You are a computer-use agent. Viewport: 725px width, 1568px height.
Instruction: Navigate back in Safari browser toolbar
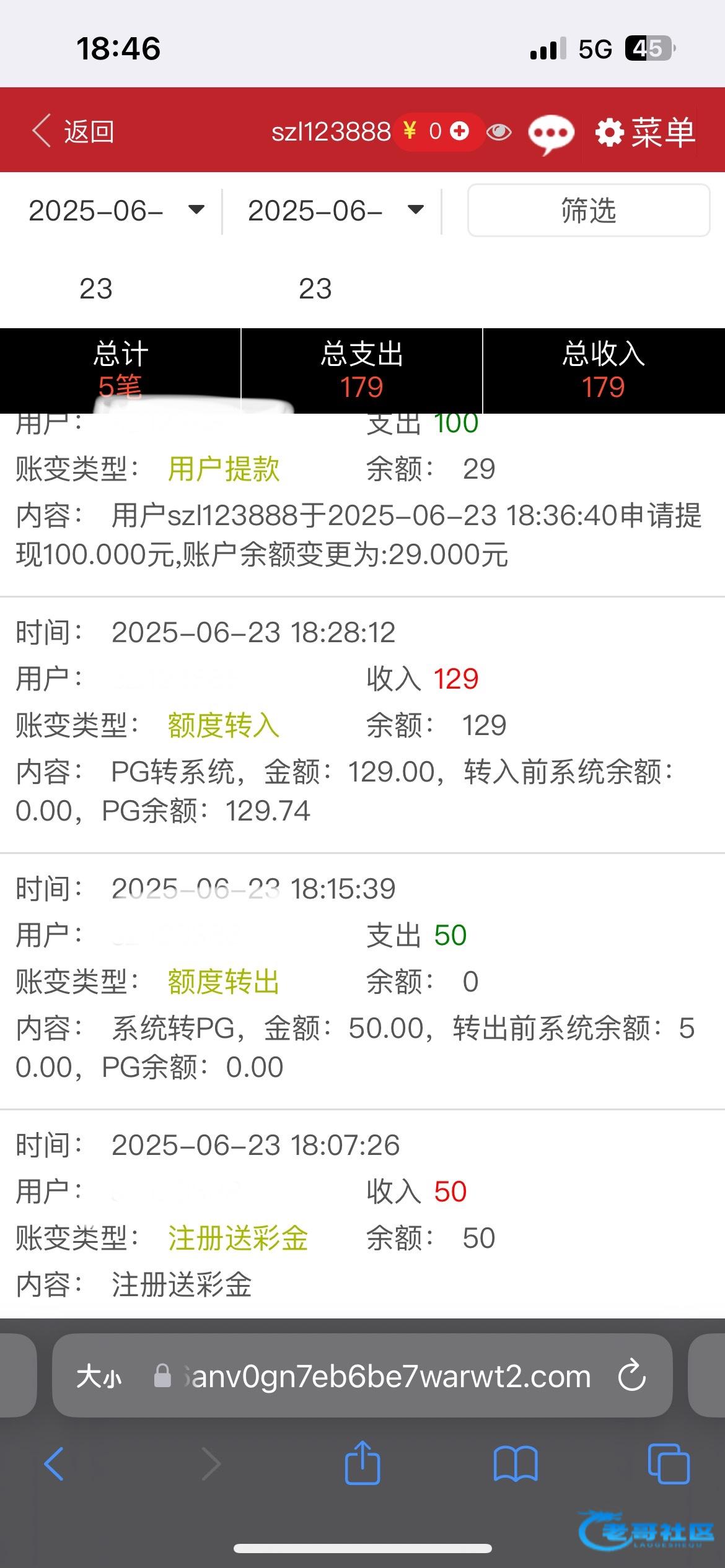point(55,1465)
